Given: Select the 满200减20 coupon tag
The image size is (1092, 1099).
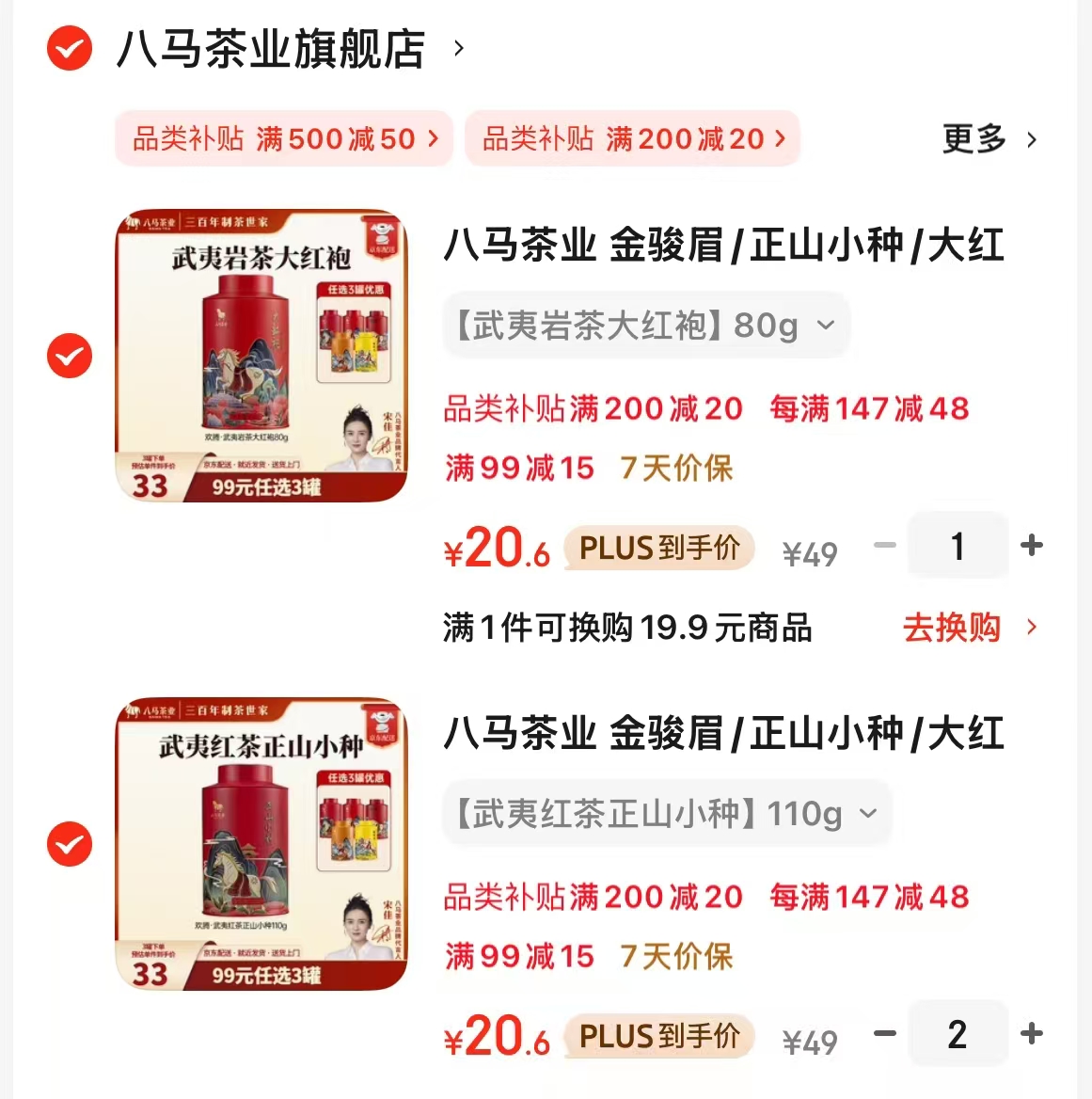Looking at the screenshot, I should (x=631, y=138).
